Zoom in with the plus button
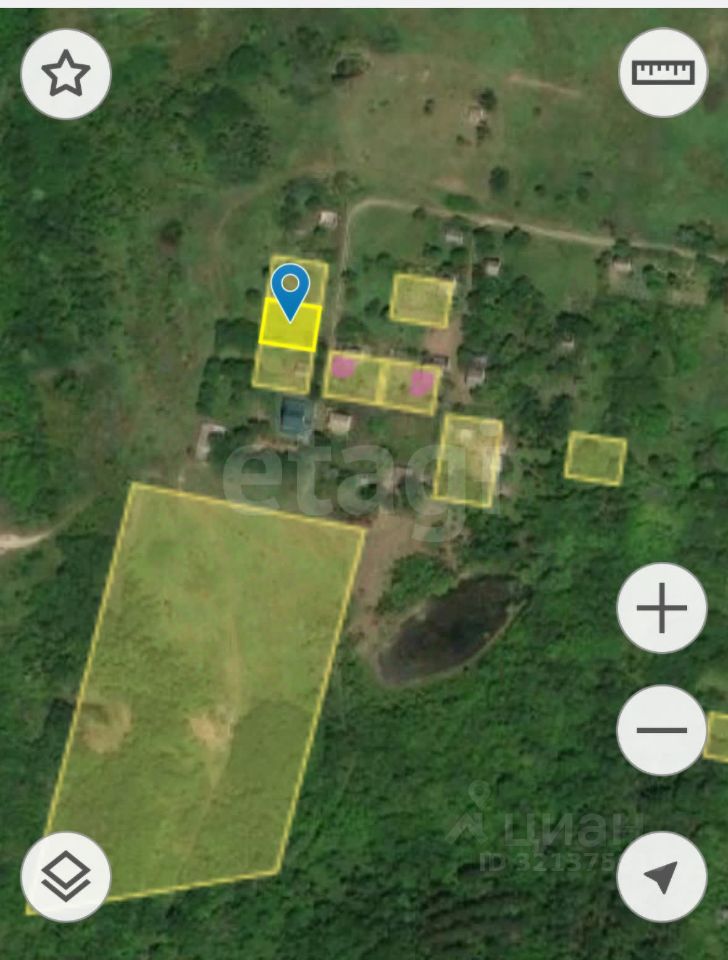 661,608
